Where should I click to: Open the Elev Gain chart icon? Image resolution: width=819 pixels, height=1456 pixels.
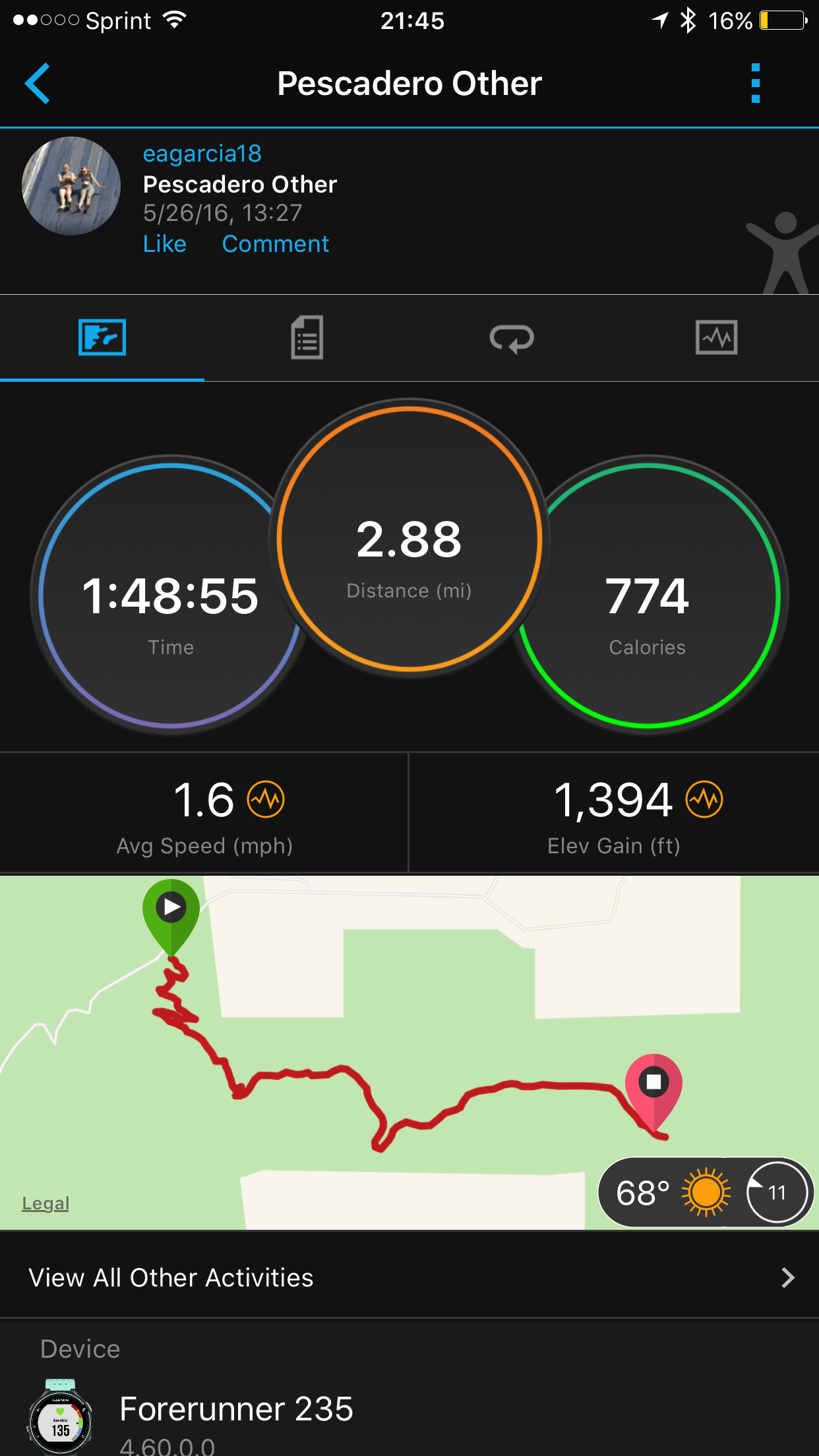click(x=704, y=799)
